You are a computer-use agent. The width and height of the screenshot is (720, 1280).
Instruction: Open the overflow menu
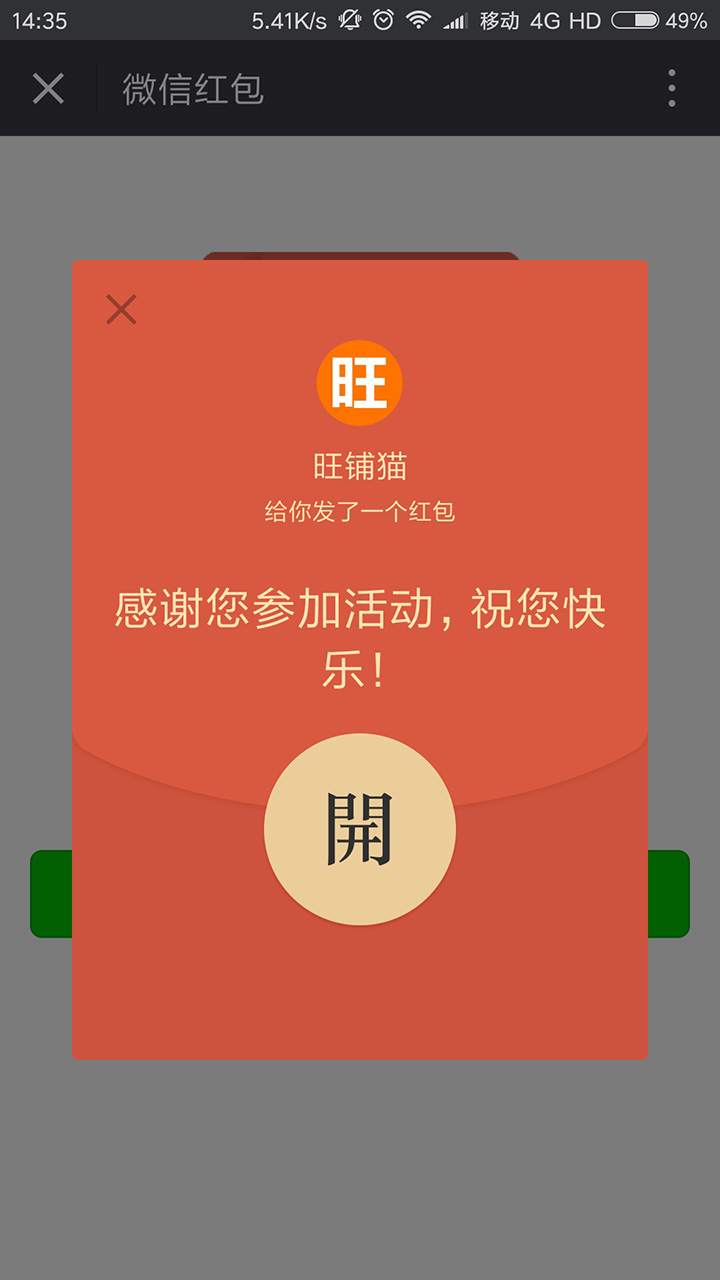(x=672, y=89)
